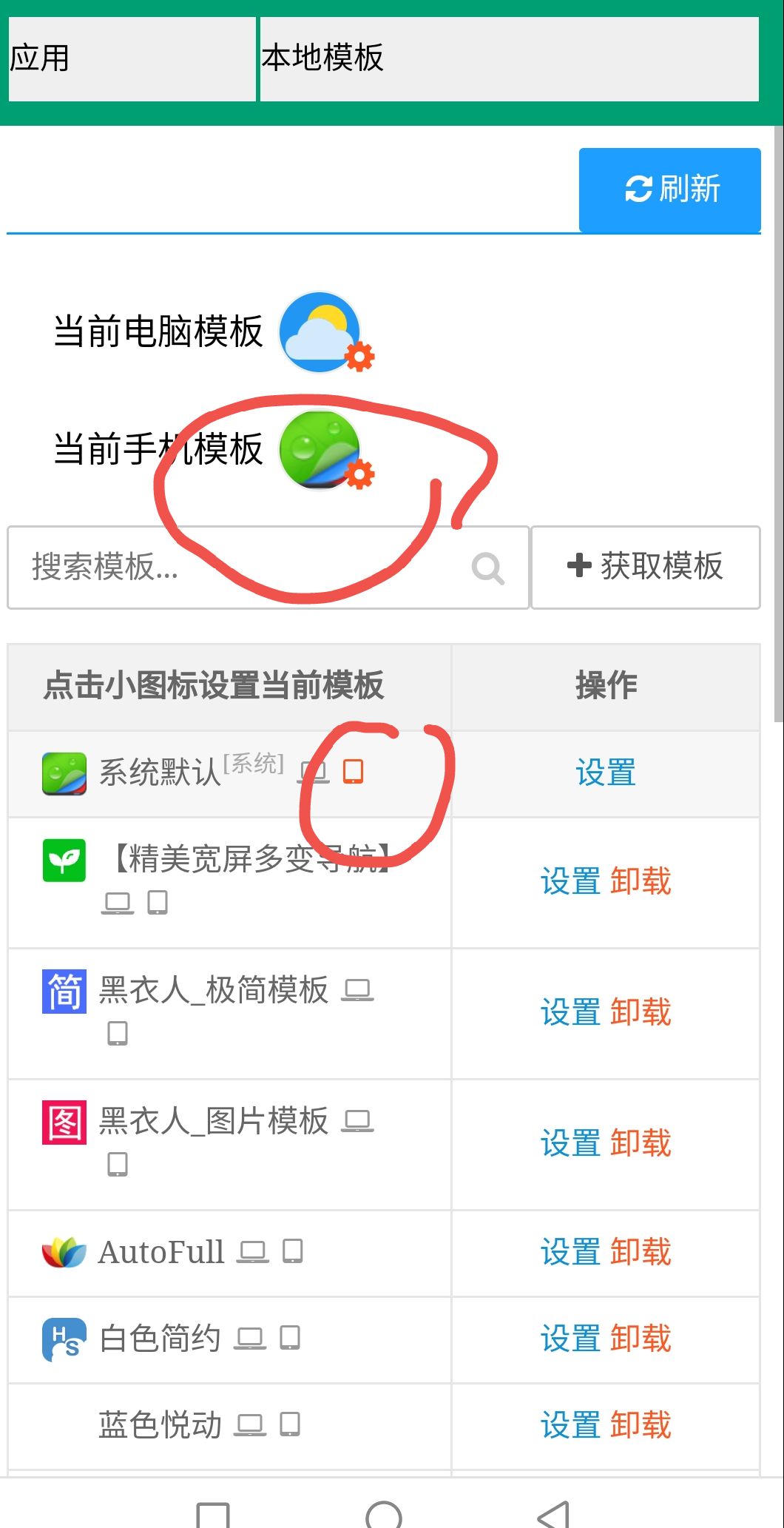The width and height of the screenshot is (784, 1528).
Task: Open 设置 for 白色简约
Action: 570,1339
